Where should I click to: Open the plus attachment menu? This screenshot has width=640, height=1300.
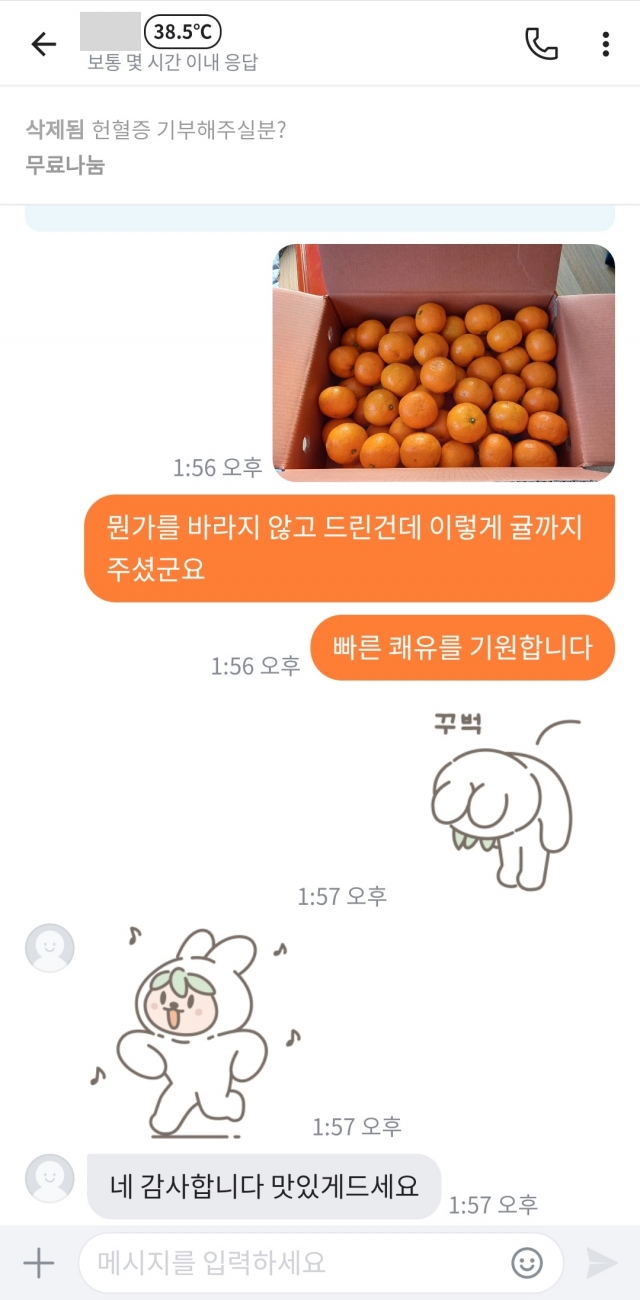pos(38,1263)
